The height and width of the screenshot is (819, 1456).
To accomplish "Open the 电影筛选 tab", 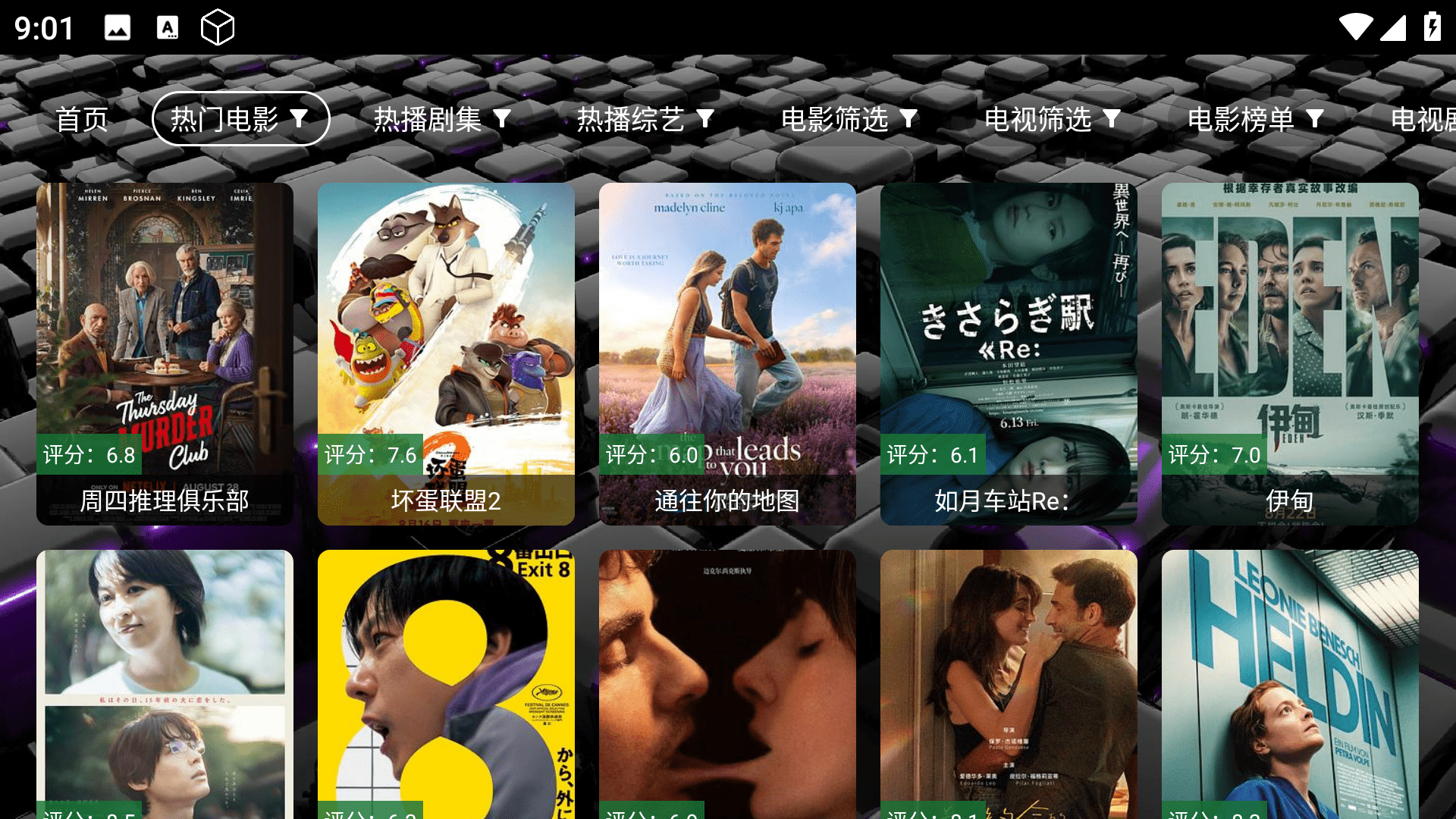I will click(849, 119).
